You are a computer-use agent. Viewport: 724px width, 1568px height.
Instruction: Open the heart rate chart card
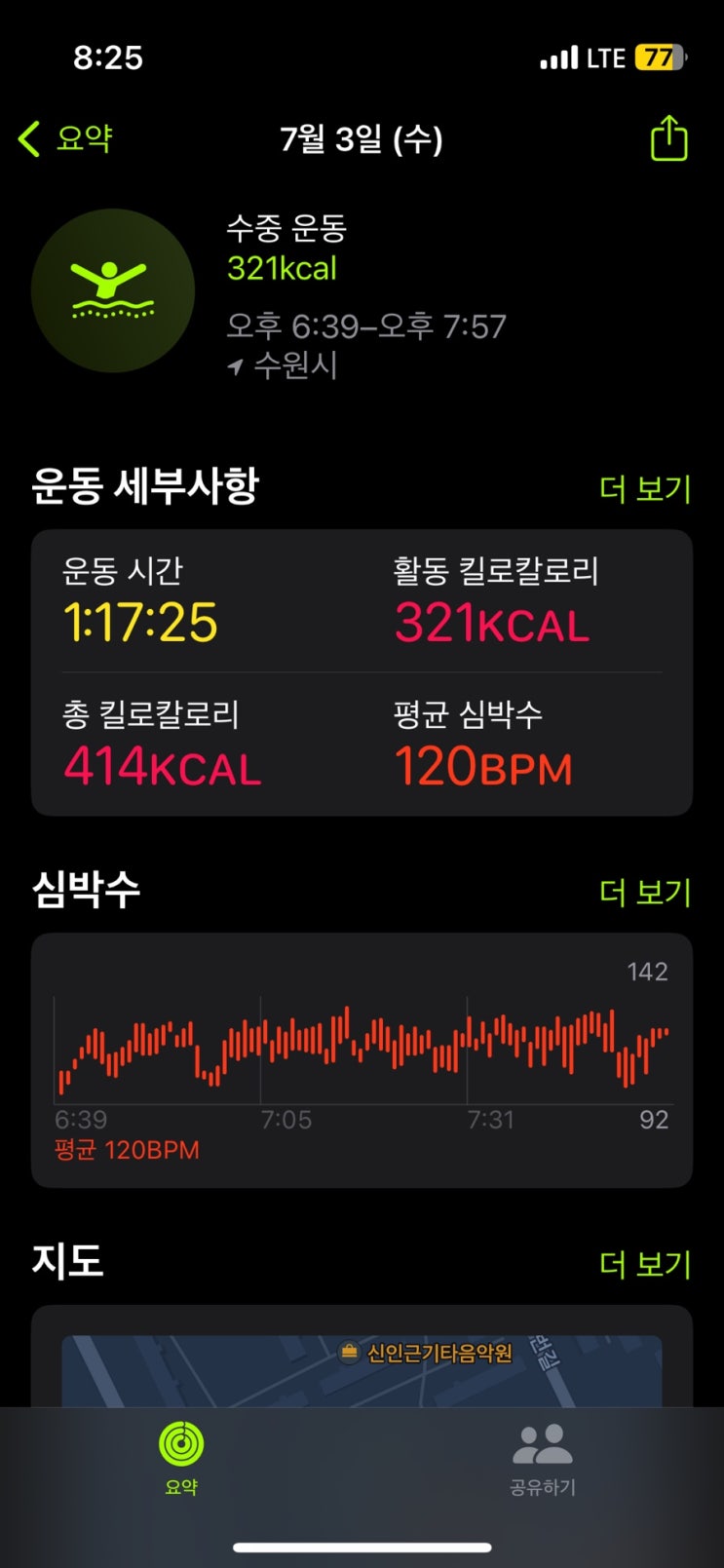pyautogui.click(x=362, y=1059)
